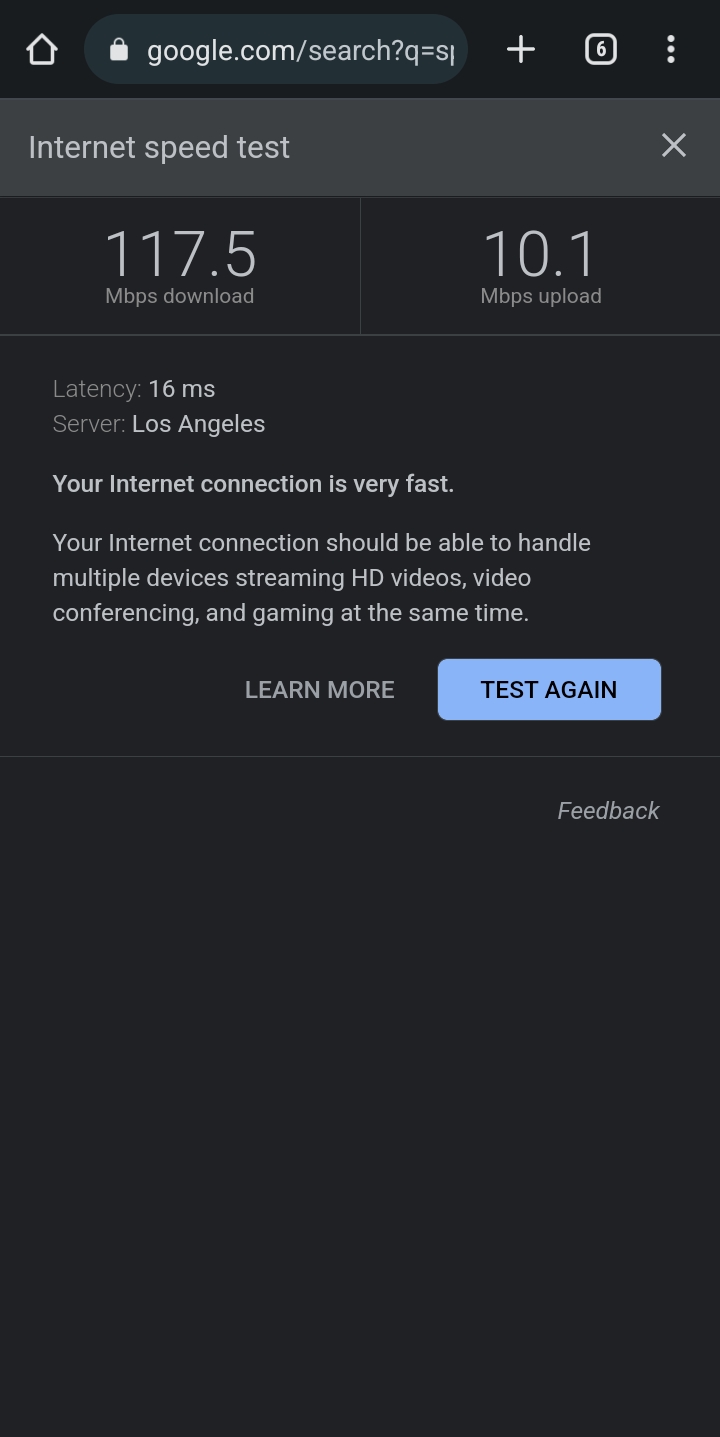Go to the browser home page

42,49
